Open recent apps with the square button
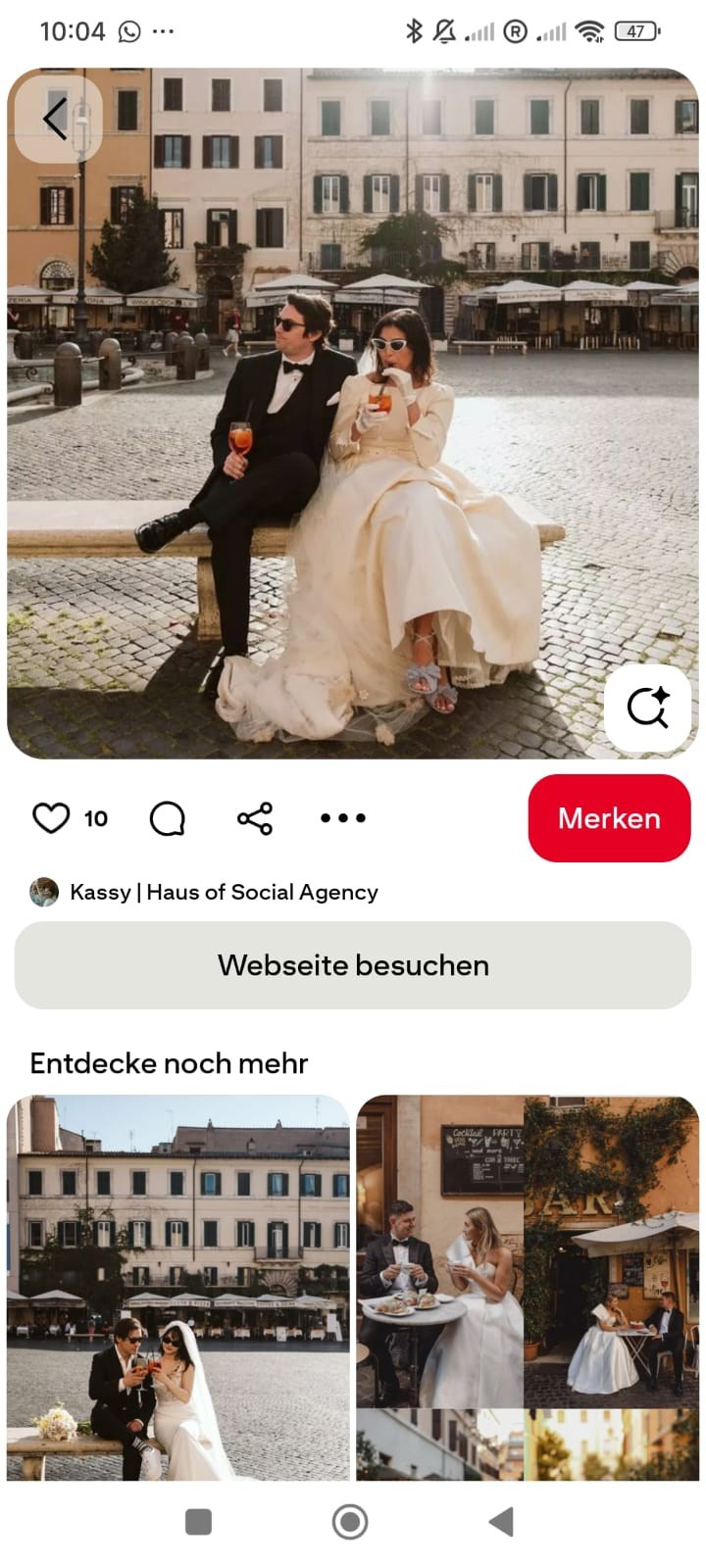Image resolution: width=706 pixels, height=1568 pixels. point(199,1522)
